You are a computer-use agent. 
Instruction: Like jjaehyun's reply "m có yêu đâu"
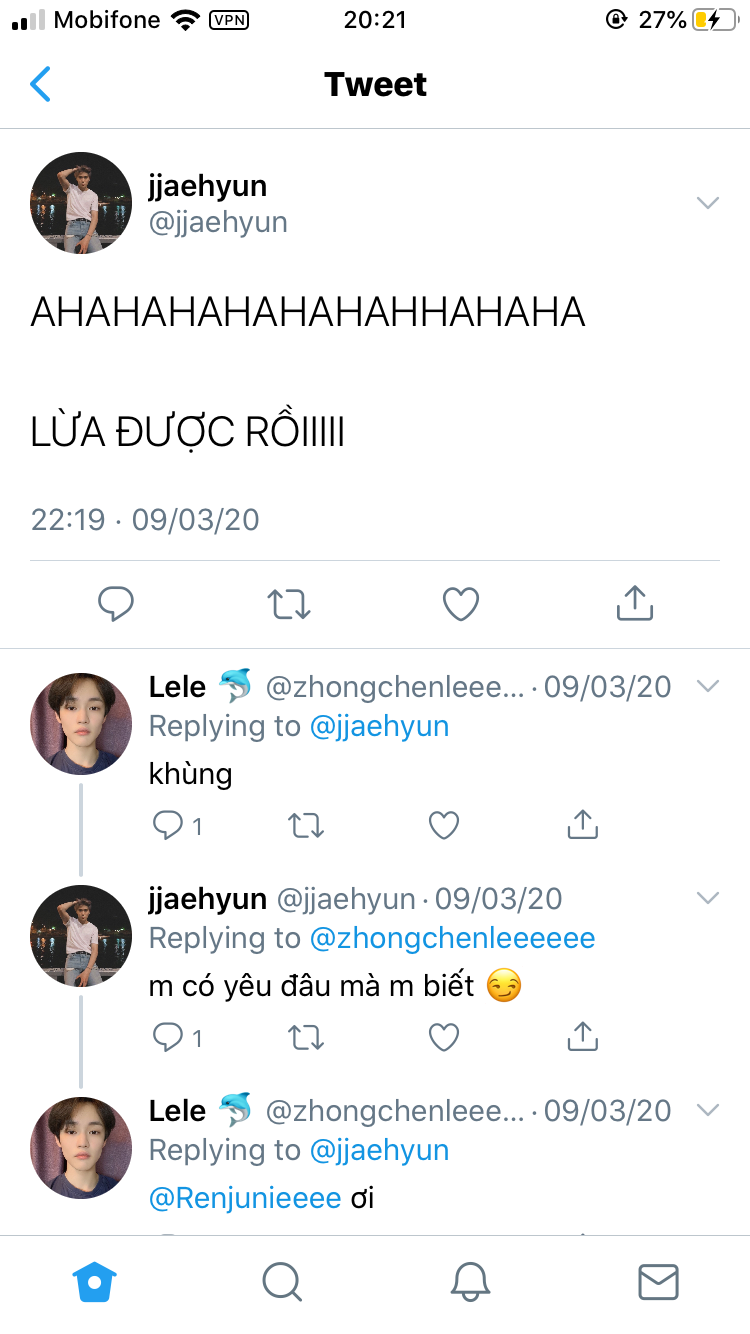443,1037
